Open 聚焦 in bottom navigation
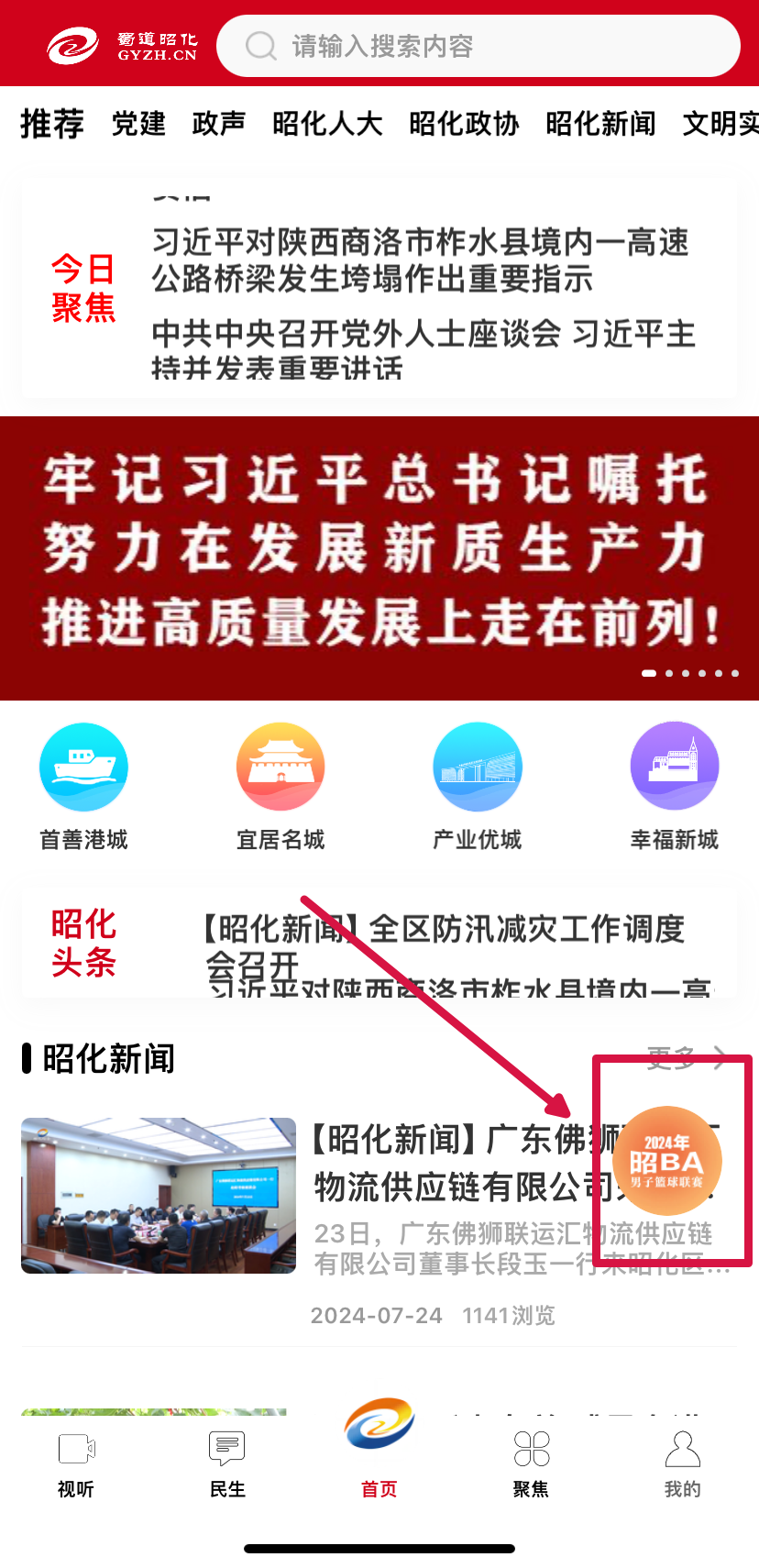 coord(531,1464)
